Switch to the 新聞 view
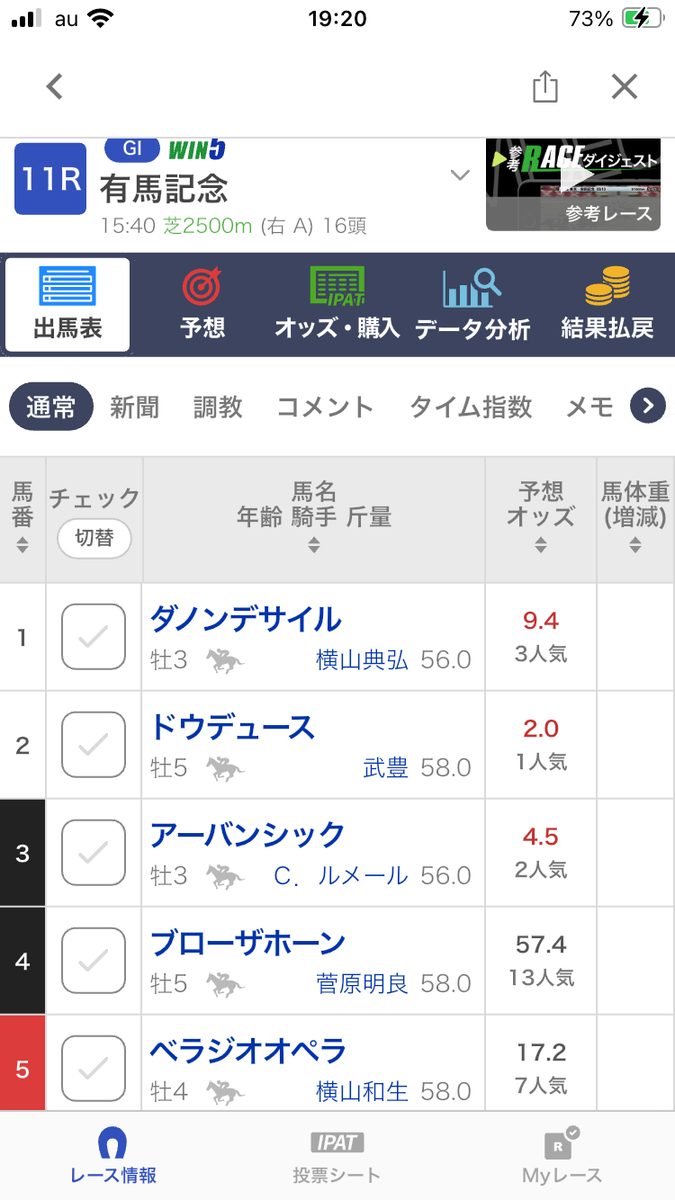This screenshot has width=675, height=1200. [x=134, y=407]
